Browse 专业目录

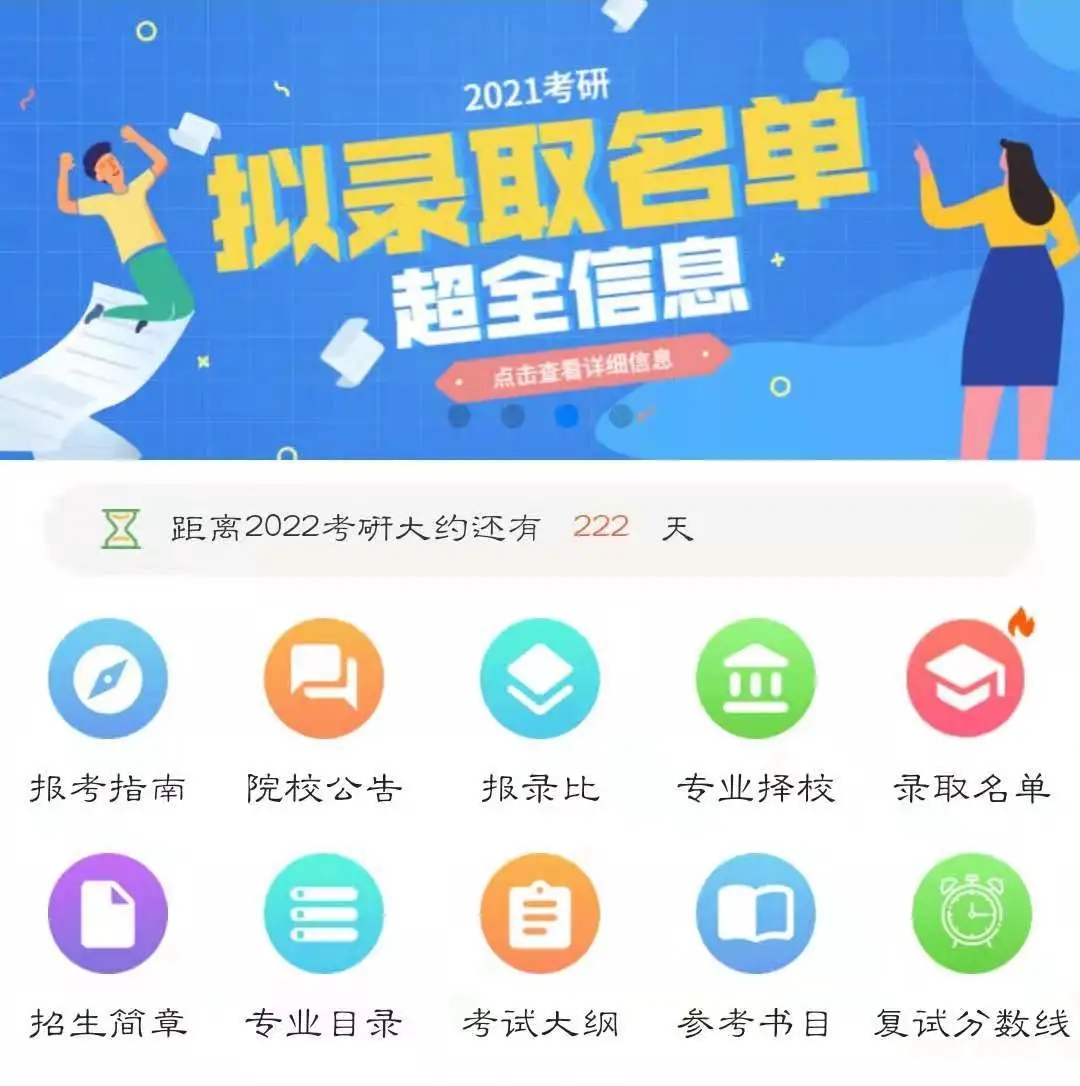[323, 913]
